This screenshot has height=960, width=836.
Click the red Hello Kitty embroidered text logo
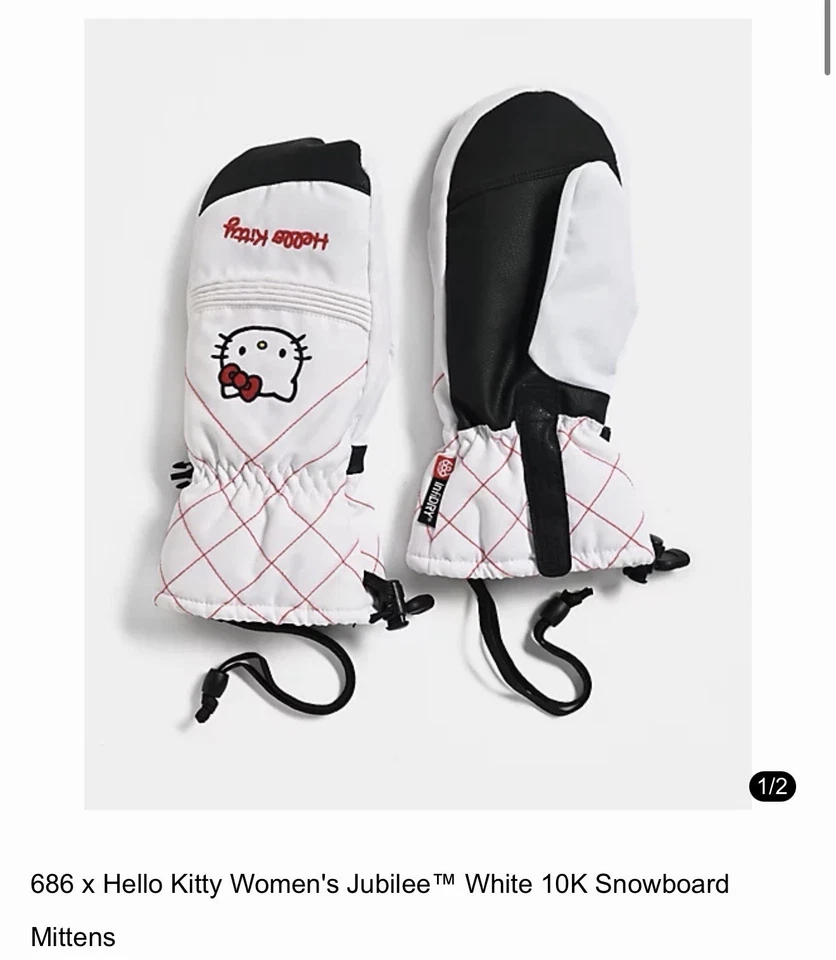(x=277, y=232)
